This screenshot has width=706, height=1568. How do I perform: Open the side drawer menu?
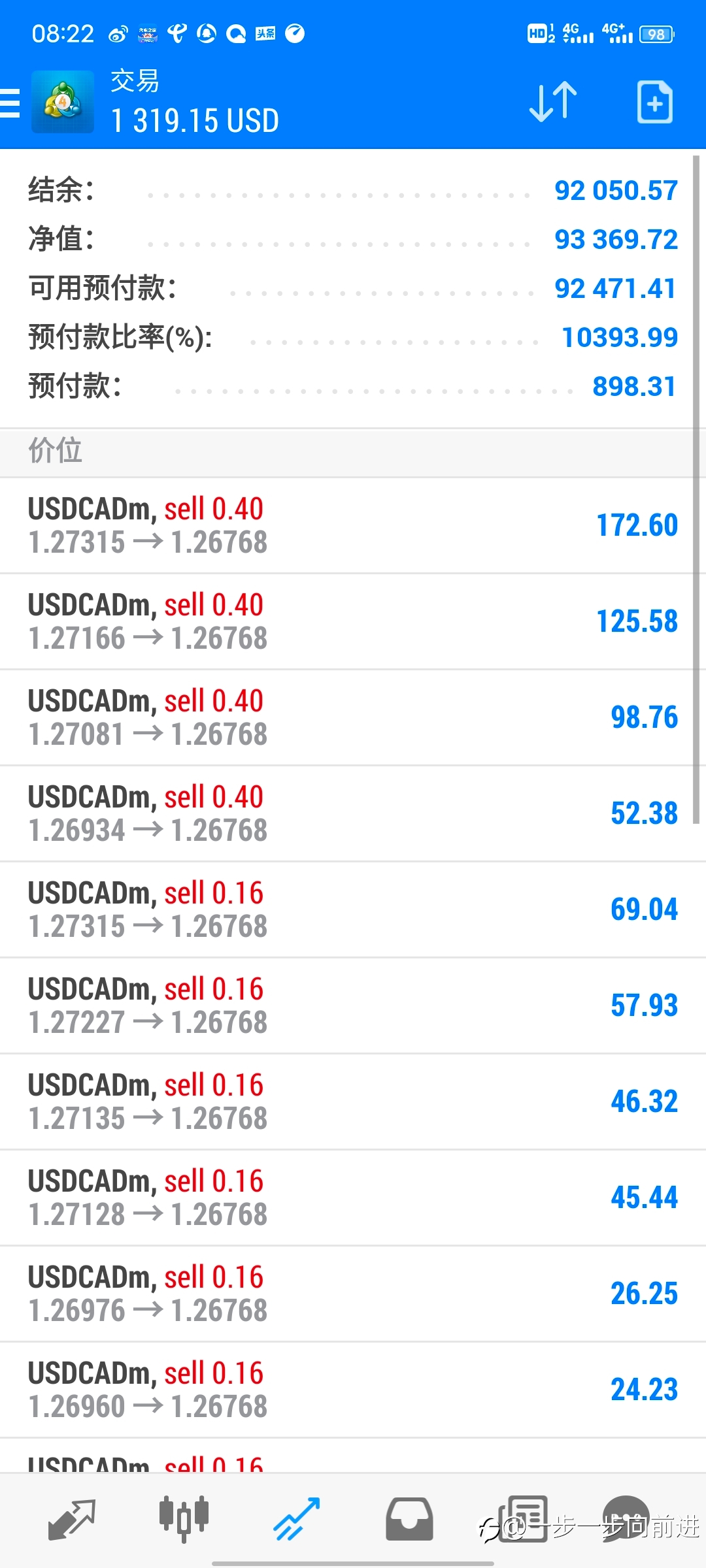click(x=10, y=103)
